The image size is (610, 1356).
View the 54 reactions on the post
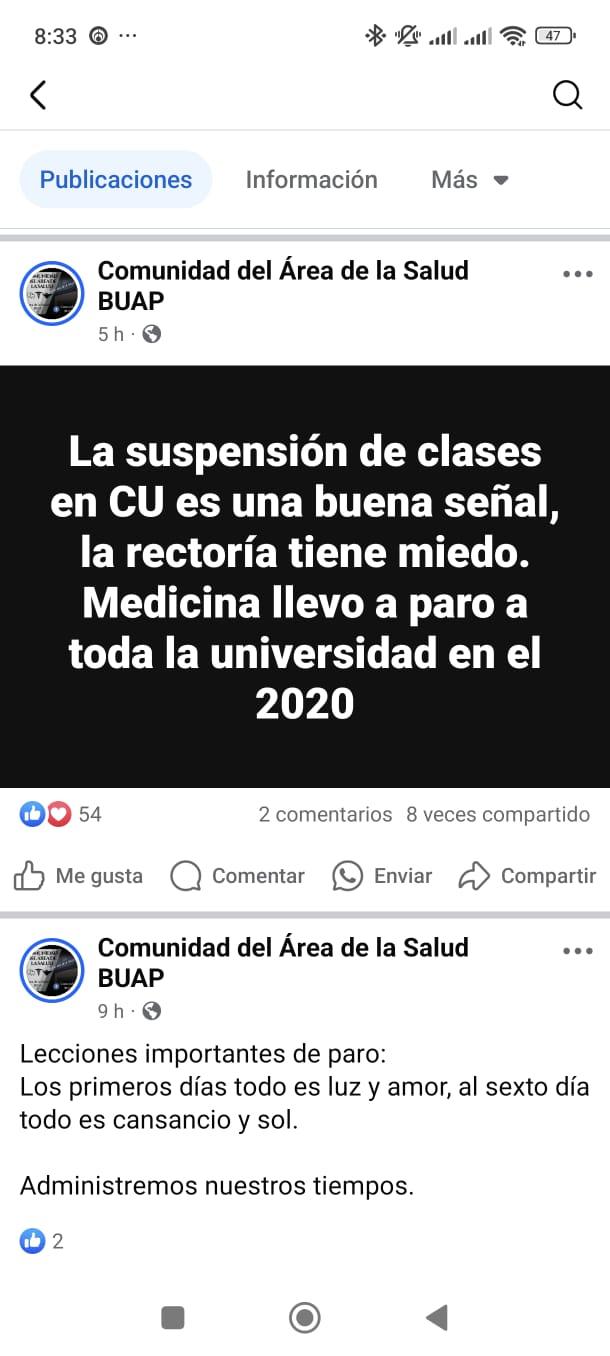click(x=62, y=814)
